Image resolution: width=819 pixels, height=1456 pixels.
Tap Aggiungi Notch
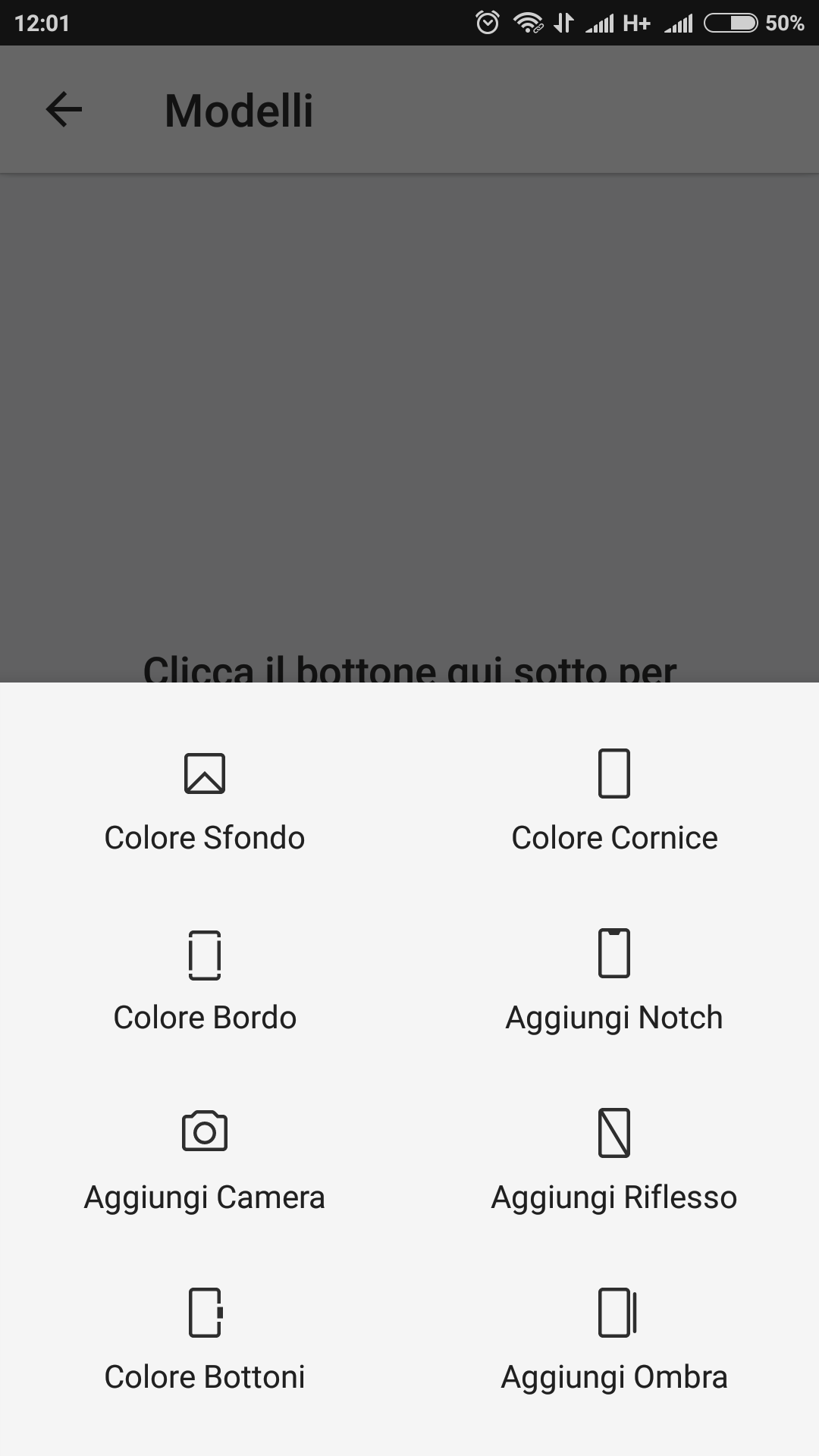pyautogui.click(x=614, y=983)
